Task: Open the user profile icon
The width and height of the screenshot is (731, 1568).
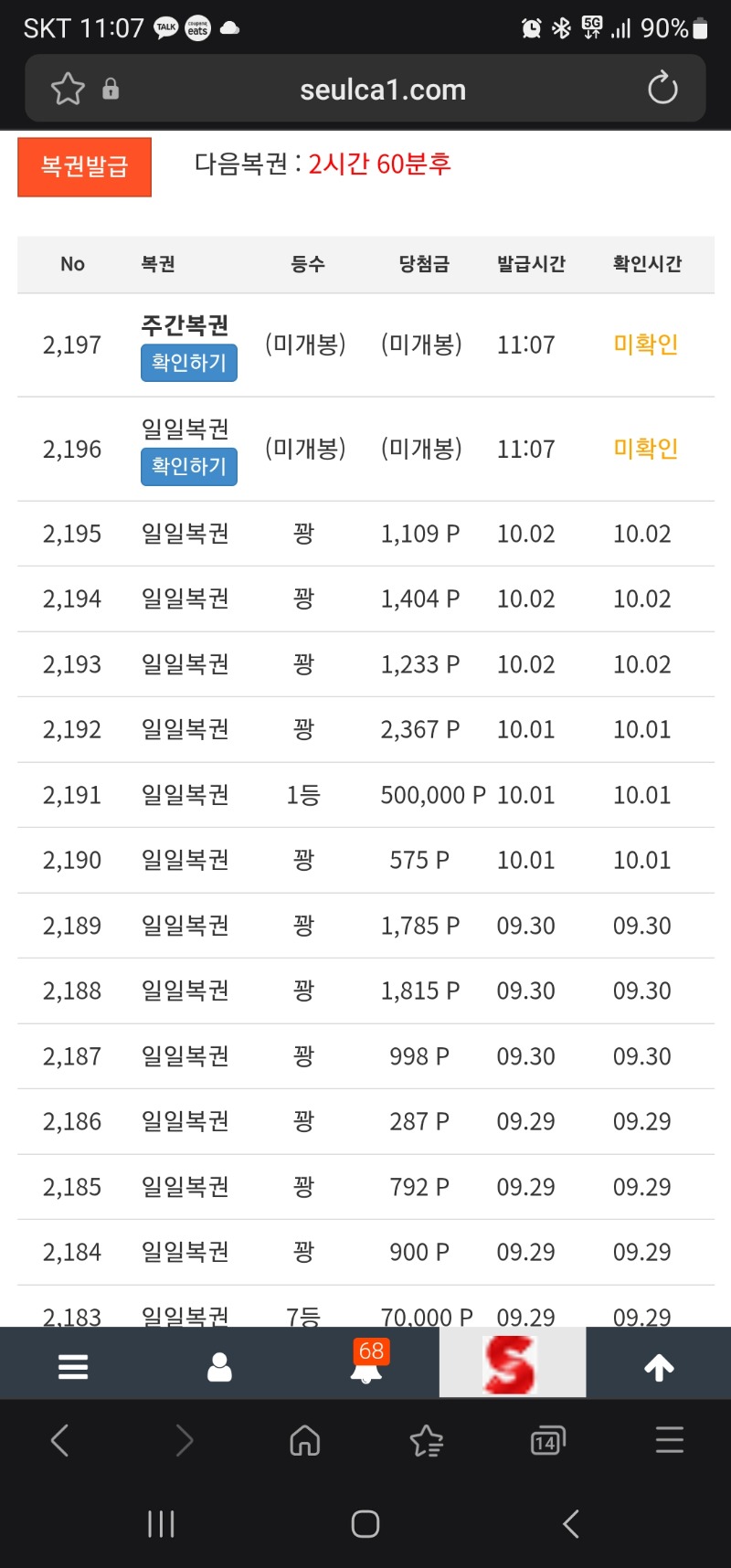Action: point(219,1367)
